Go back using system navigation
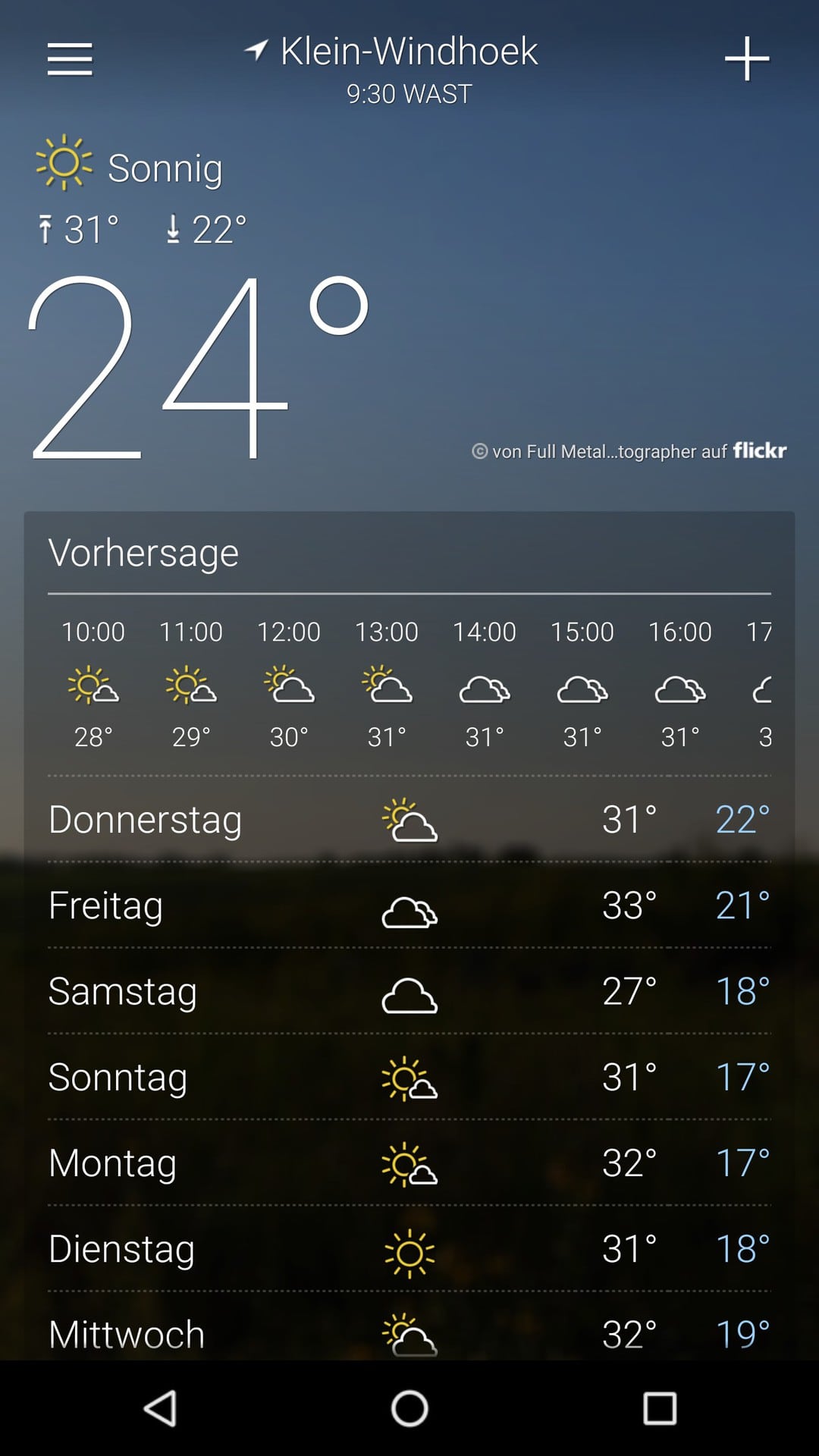Image resolution: width=819 pixels, height=1456 pixels. pyautogui.click(x=160, y=1408)
